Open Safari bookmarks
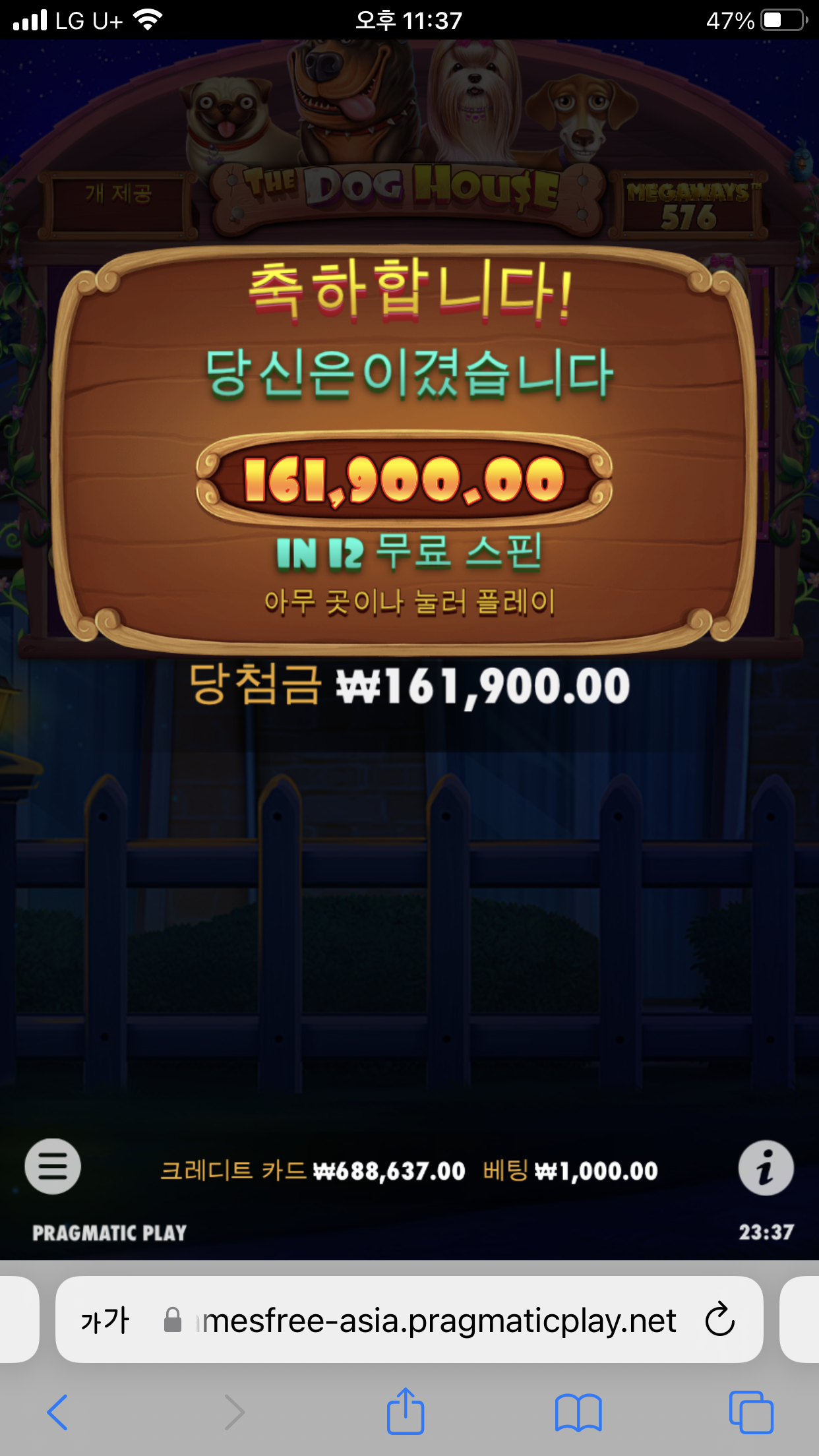The height and width of the screenshot is (1456, 819). pos(578,1412)
